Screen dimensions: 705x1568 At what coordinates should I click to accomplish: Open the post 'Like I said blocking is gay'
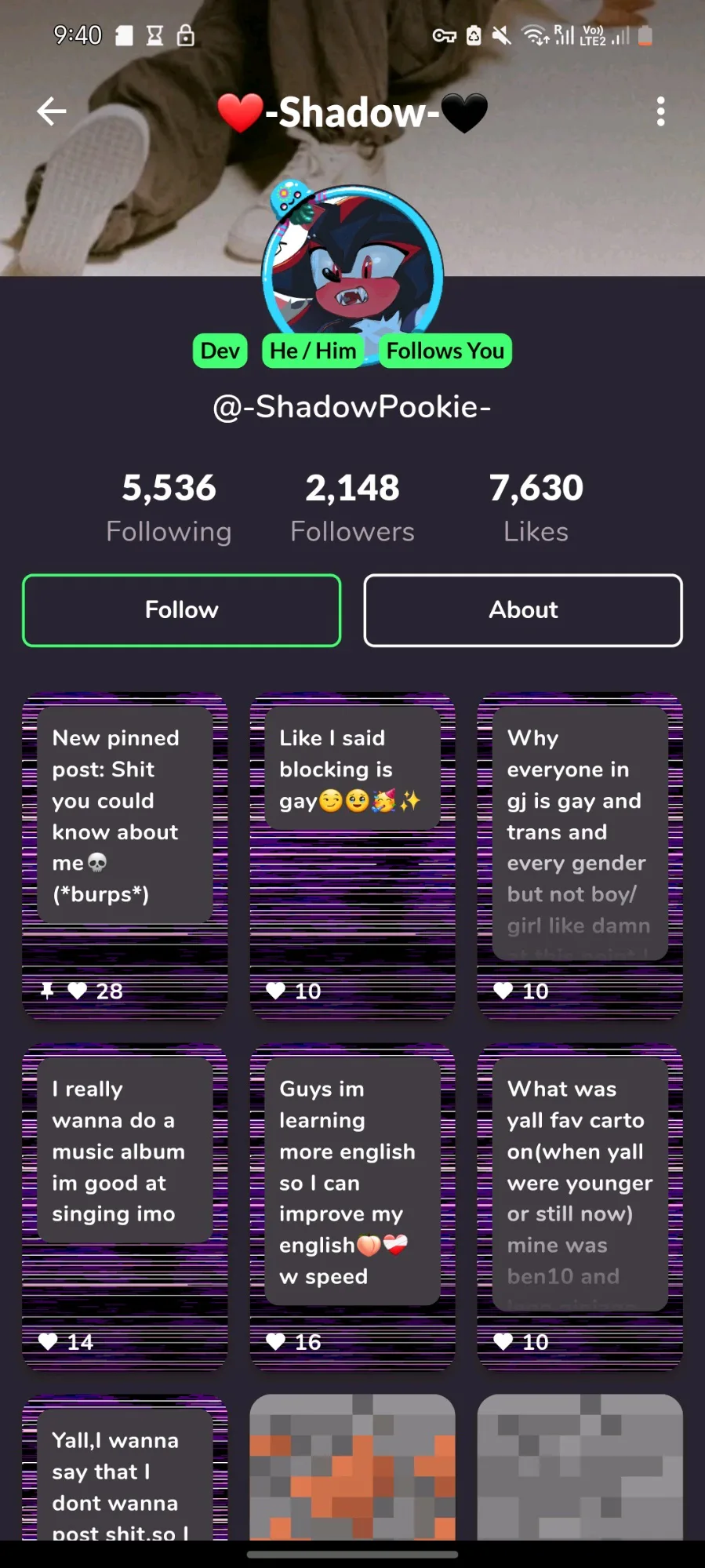(352, 855)
